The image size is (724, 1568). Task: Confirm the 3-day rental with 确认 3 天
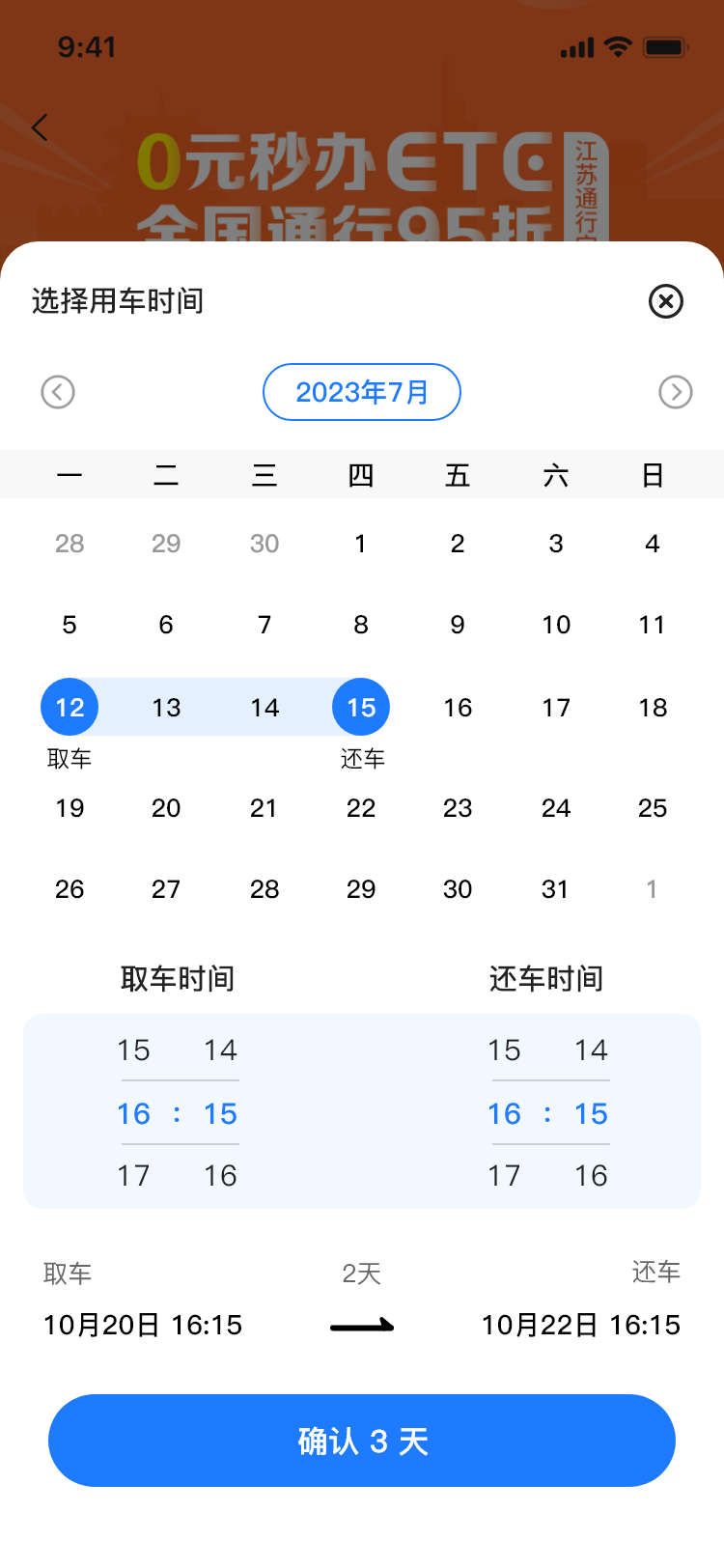coord(362,1441)
